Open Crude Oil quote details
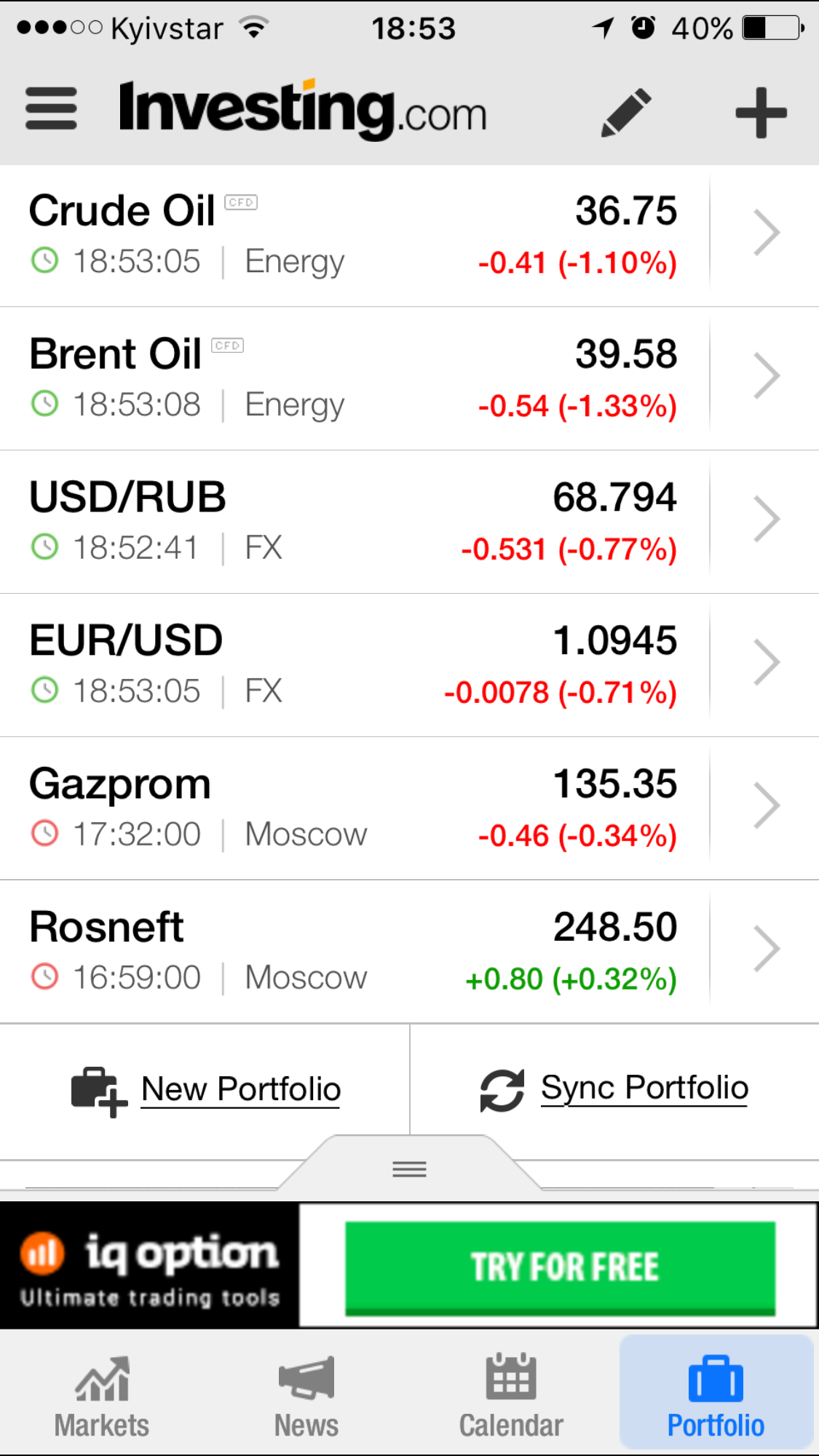 354,235
